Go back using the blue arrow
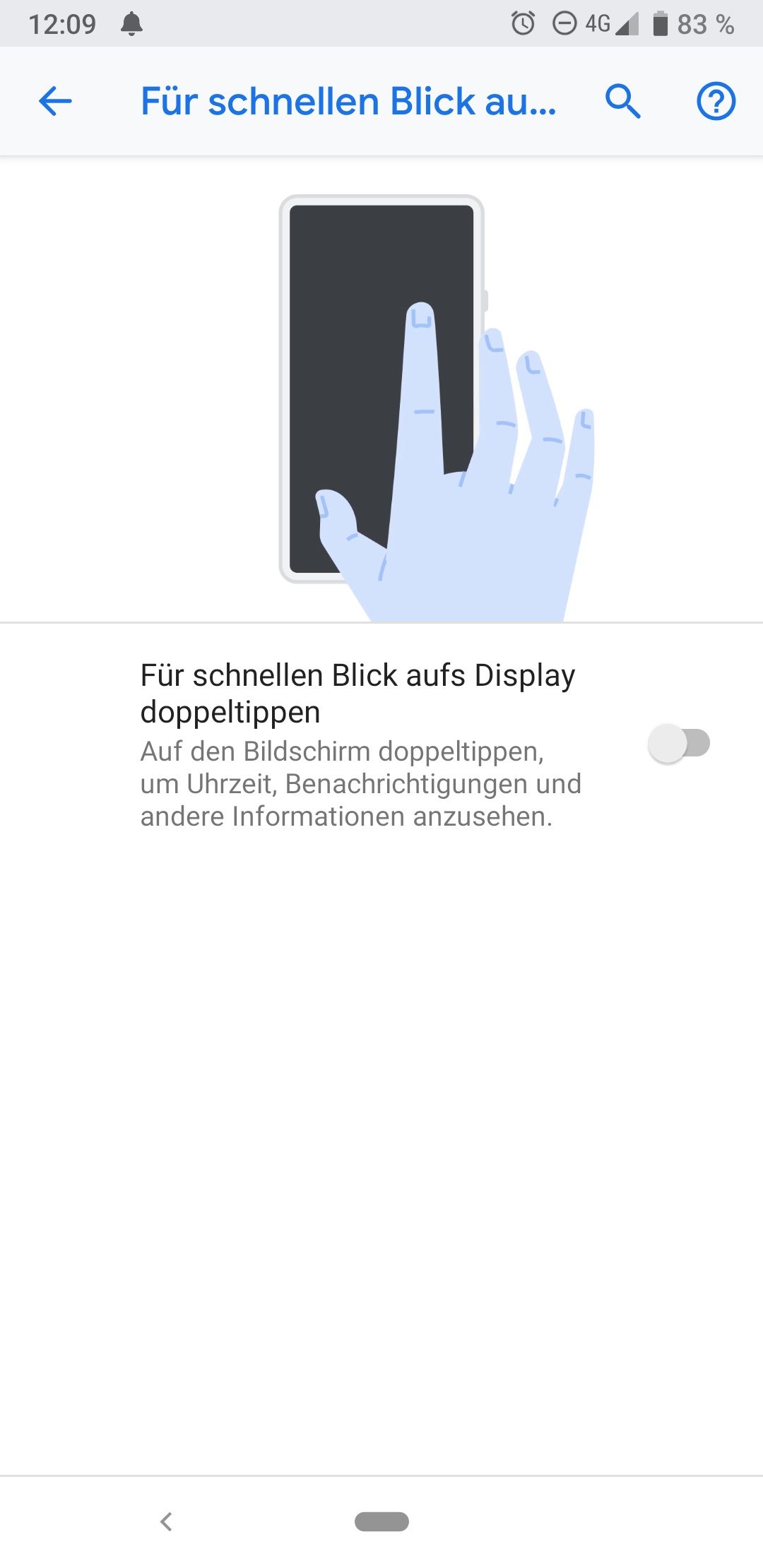Viewport: 763px width, 1568px height. pos(55,101)
